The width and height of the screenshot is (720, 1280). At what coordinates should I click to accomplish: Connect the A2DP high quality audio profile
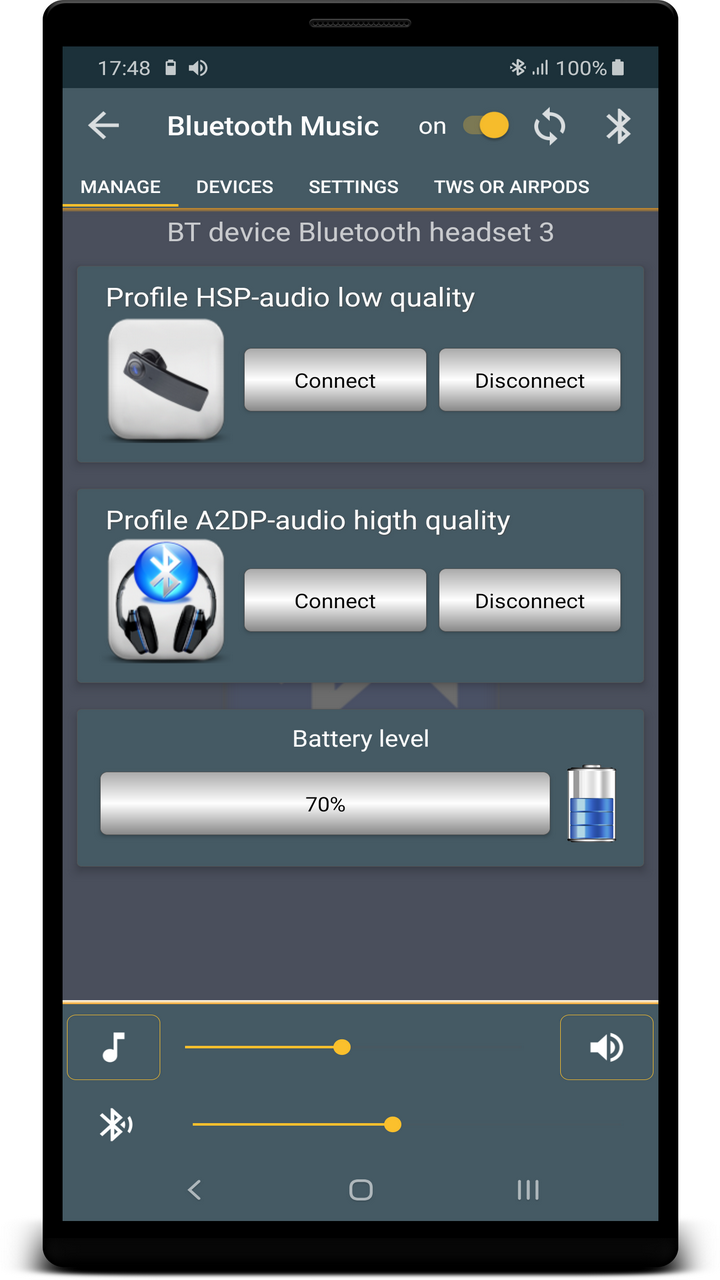click(x=335, y=600)
